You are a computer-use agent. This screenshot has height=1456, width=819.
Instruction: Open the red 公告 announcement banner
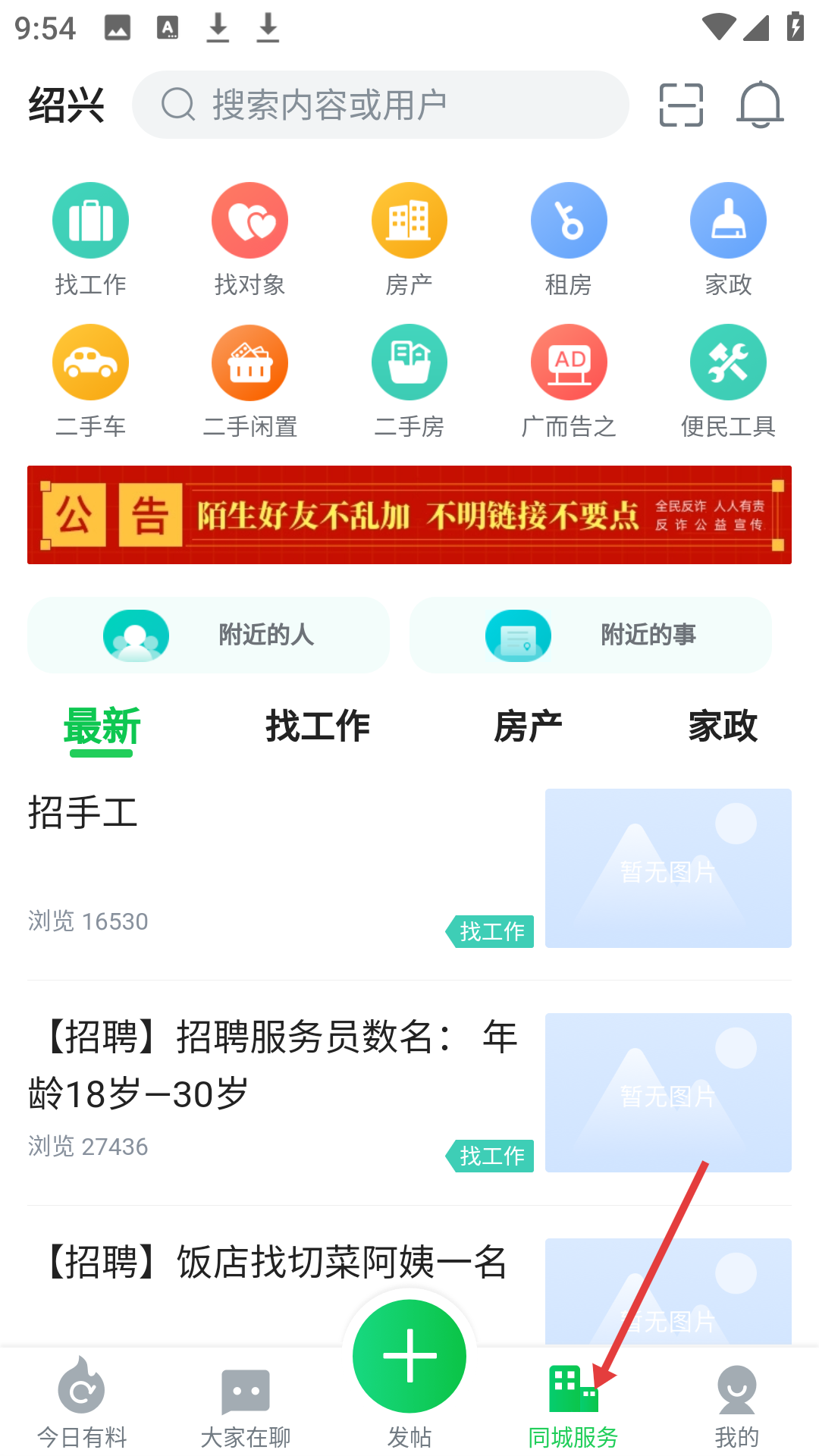point(409,515)
